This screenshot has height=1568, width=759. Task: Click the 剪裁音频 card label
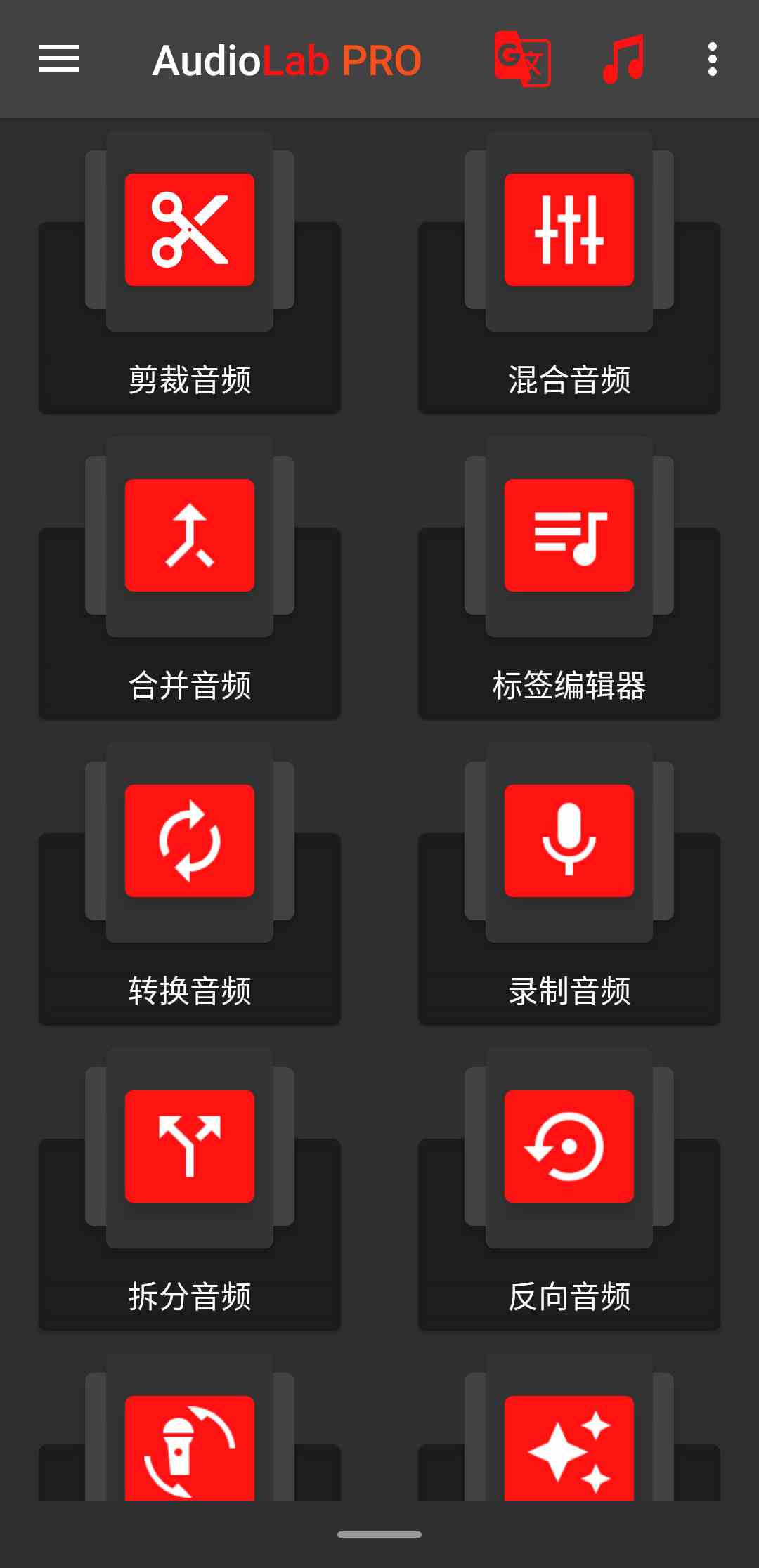coord(190,378)
